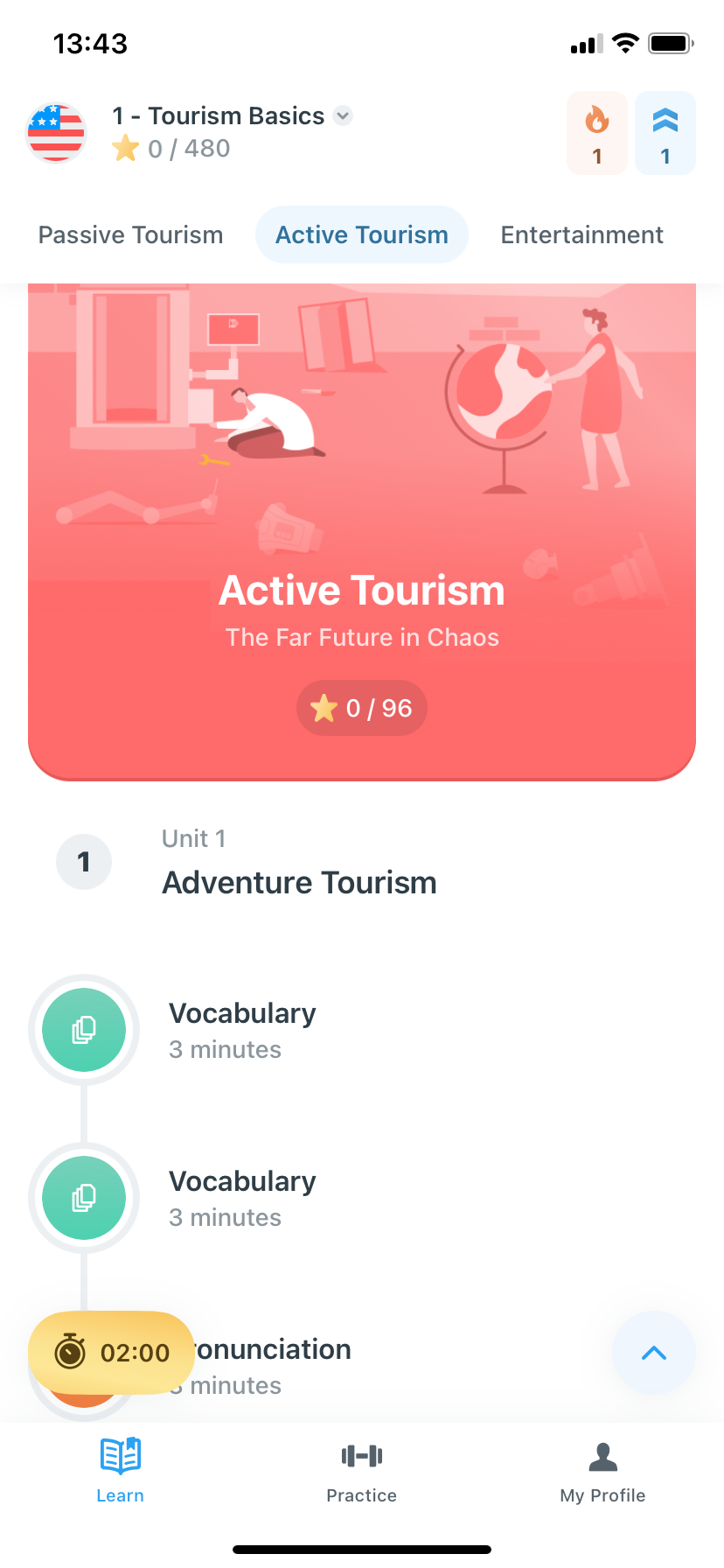724x1568 pixels.
Task: Switch to Passive Tourism tab
Action: pos(131,234)
